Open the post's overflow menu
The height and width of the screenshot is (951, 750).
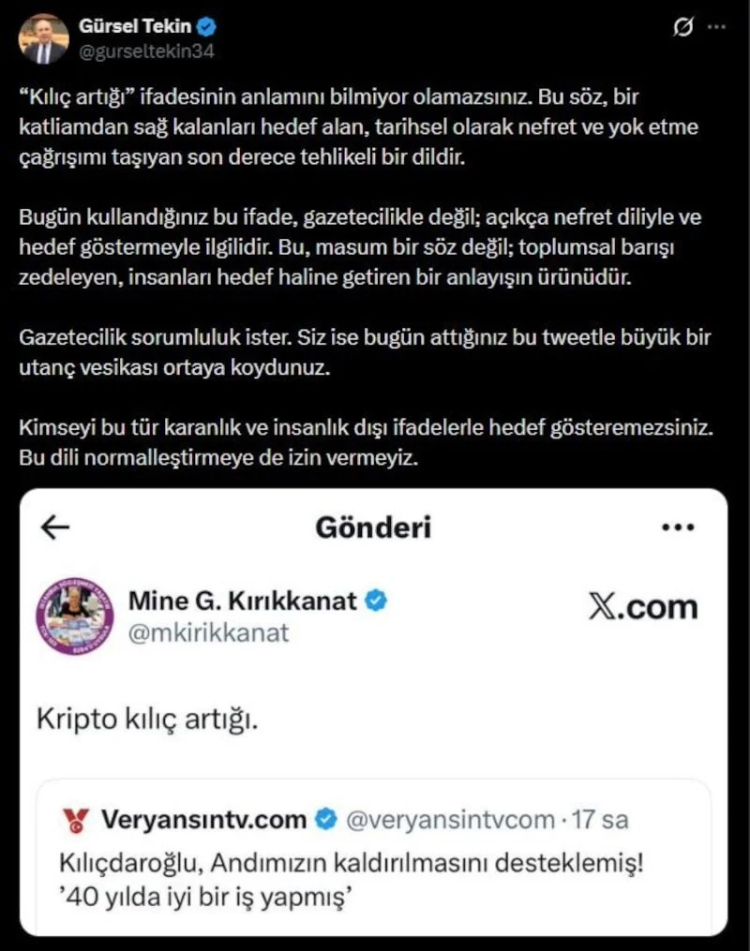click(716, 29)
